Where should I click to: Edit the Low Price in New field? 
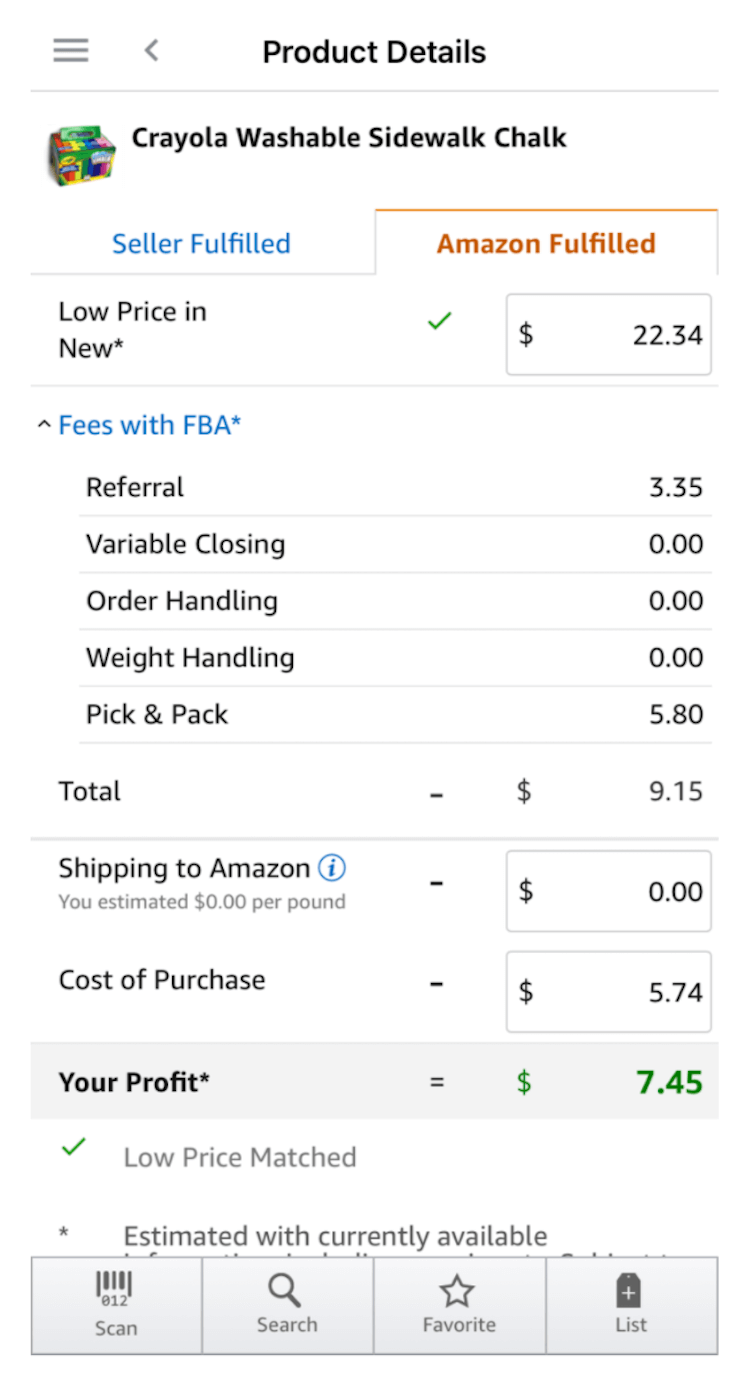tap(608, 335)
